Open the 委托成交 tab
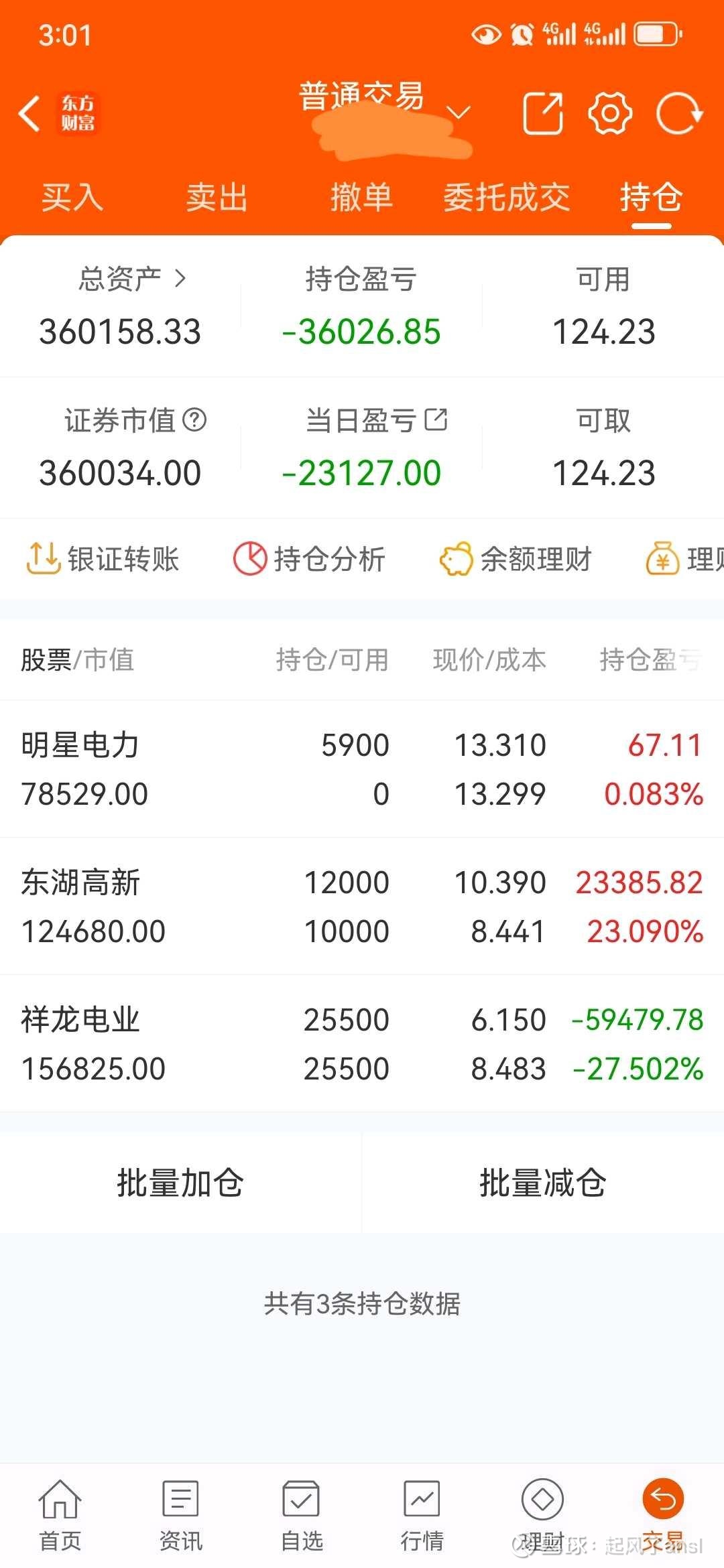This screenshot has width=724, height=1568. [507, 197]
